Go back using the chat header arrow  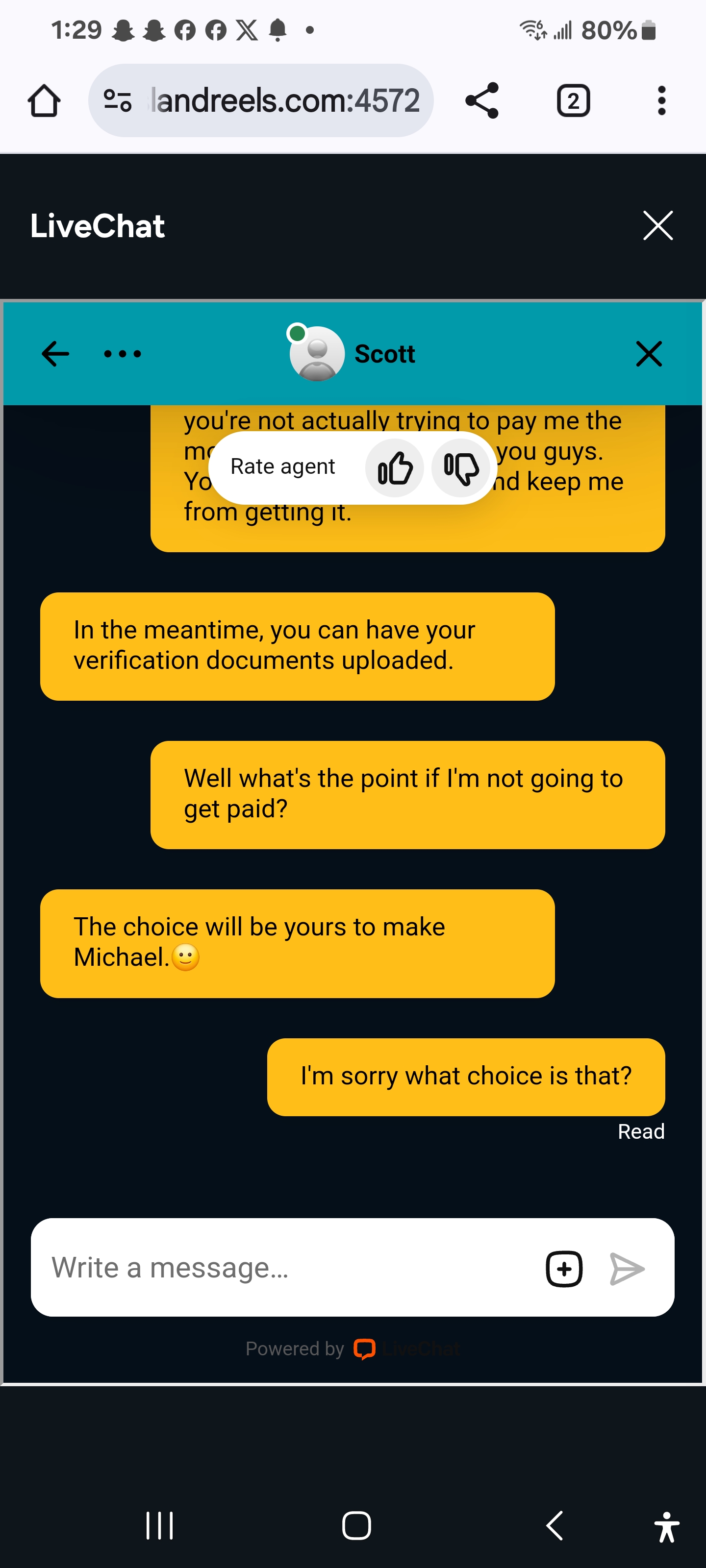coord(55,354)
